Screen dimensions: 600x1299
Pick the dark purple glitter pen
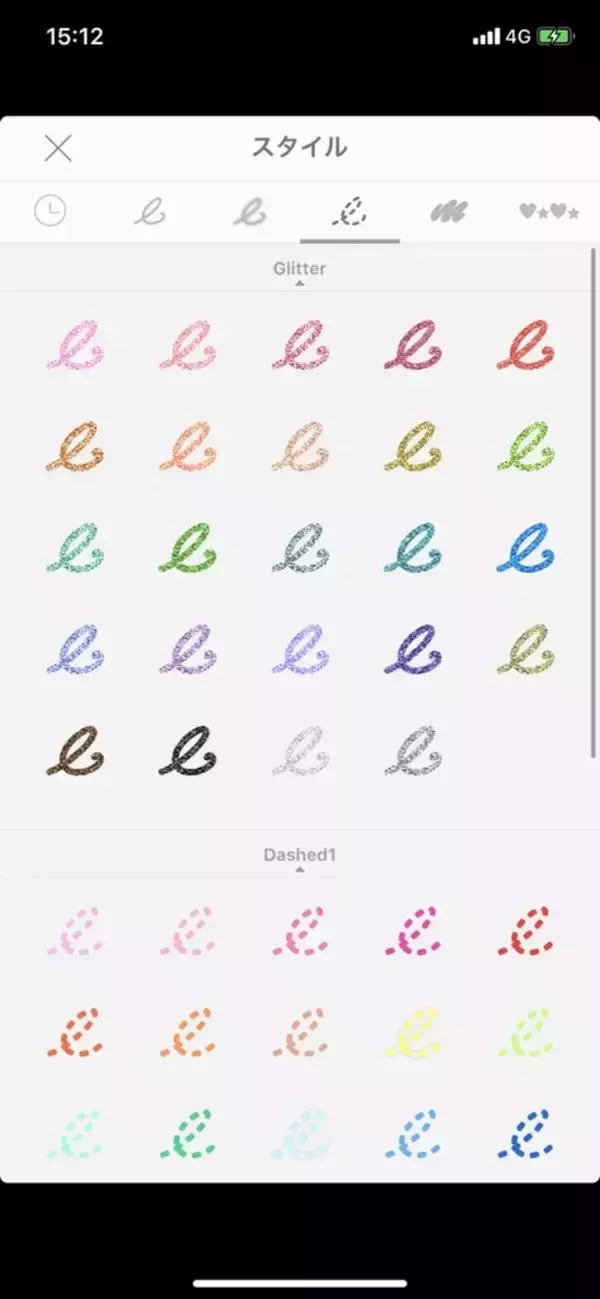coord(413,650)
